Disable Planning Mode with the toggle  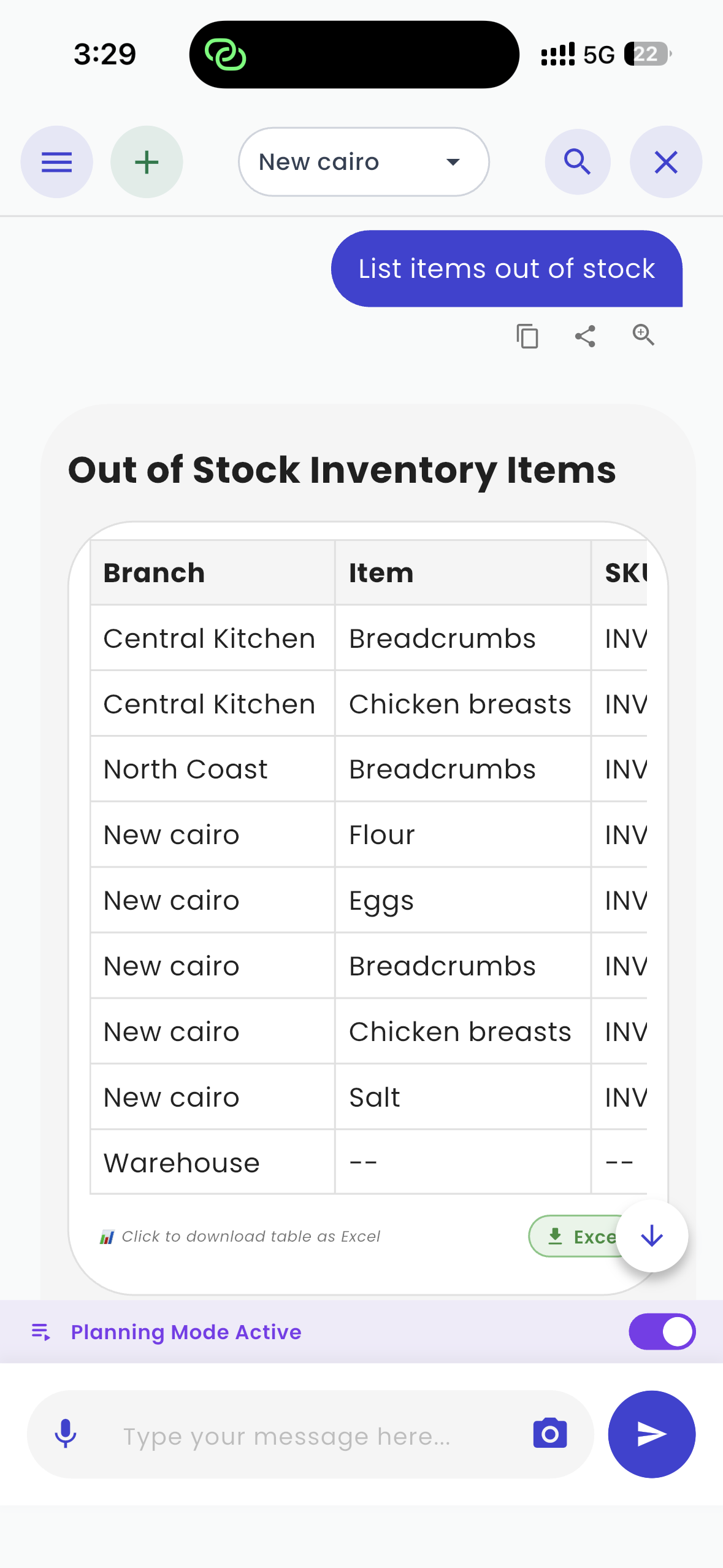[662, 1332]
